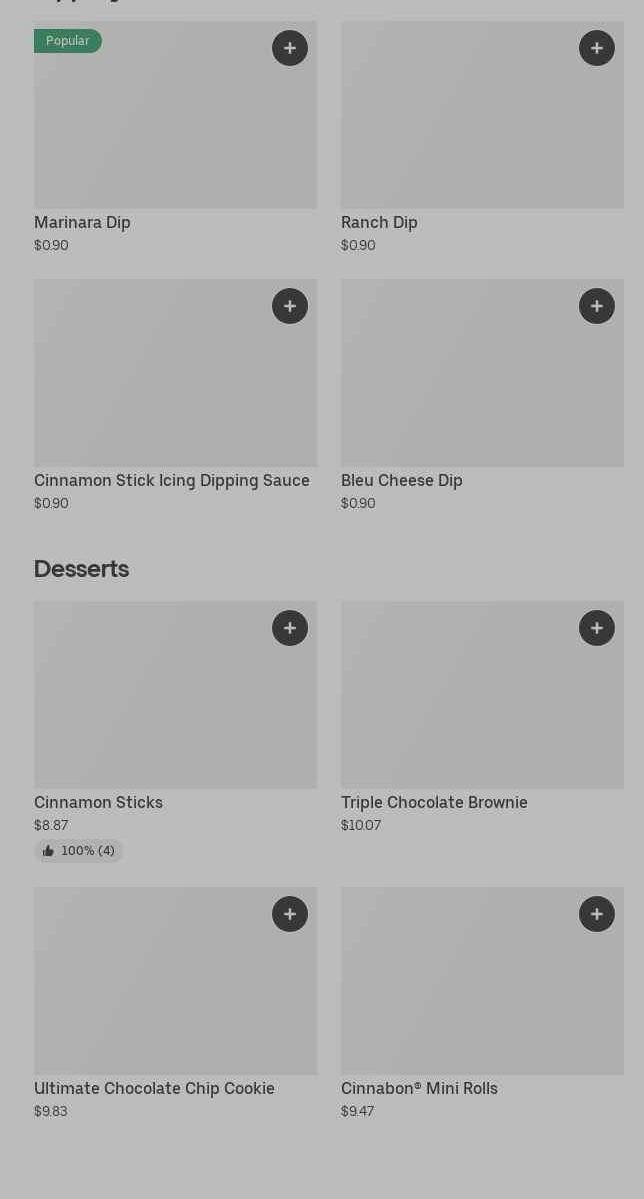This screenshot has height=1199, width=644.
Task: Add Marinara Dip to the cart
Action: [290, 48]
